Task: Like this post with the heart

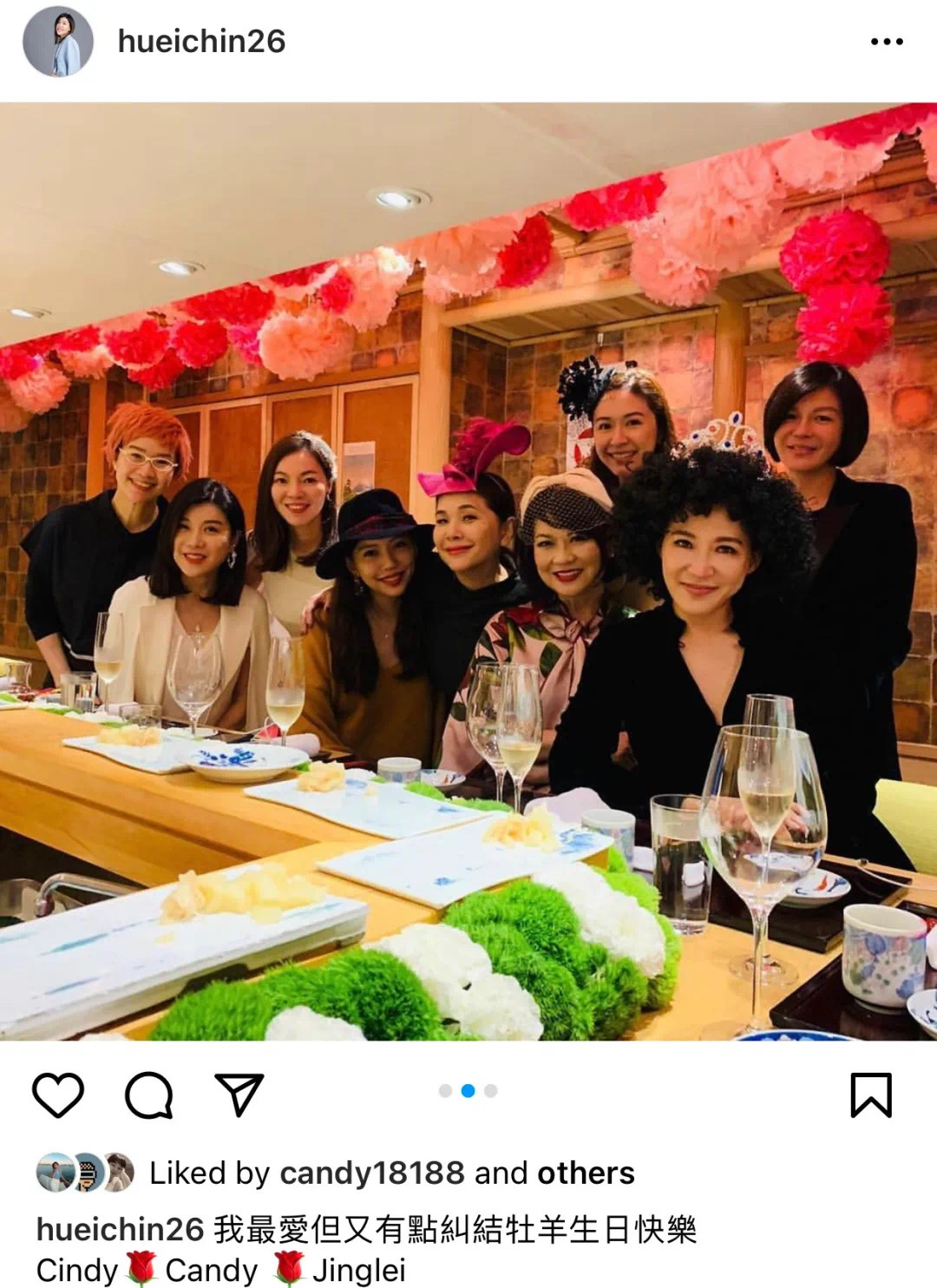Action: [58, 1094]
